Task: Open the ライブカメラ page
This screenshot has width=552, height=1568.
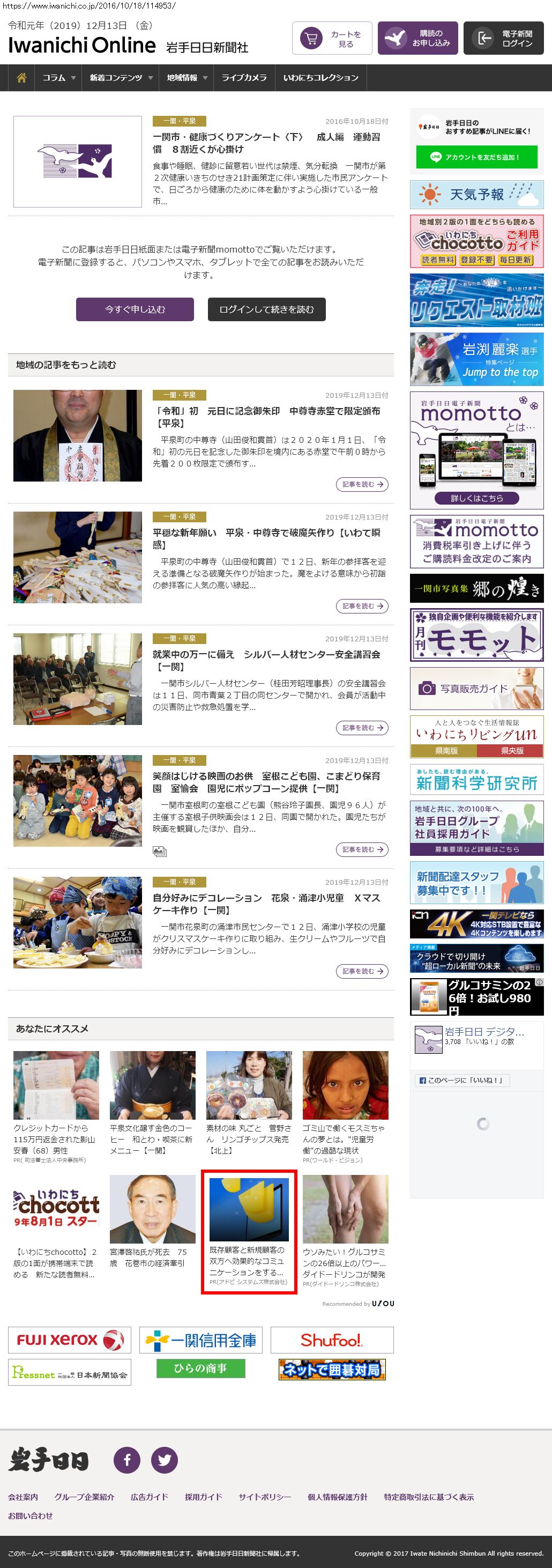Action: pyautogui.click(x=243, y=78)
